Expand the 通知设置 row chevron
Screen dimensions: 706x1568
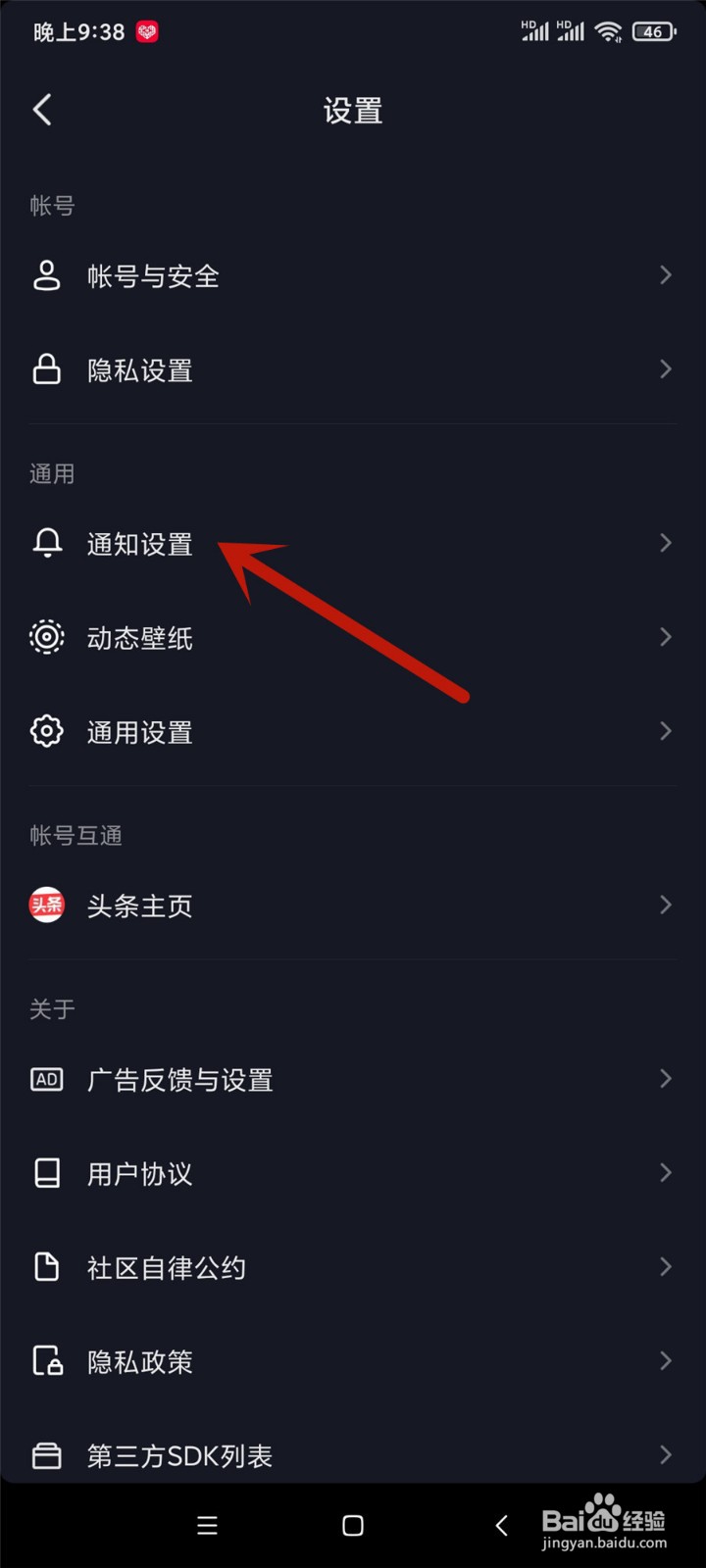(666, 543)
